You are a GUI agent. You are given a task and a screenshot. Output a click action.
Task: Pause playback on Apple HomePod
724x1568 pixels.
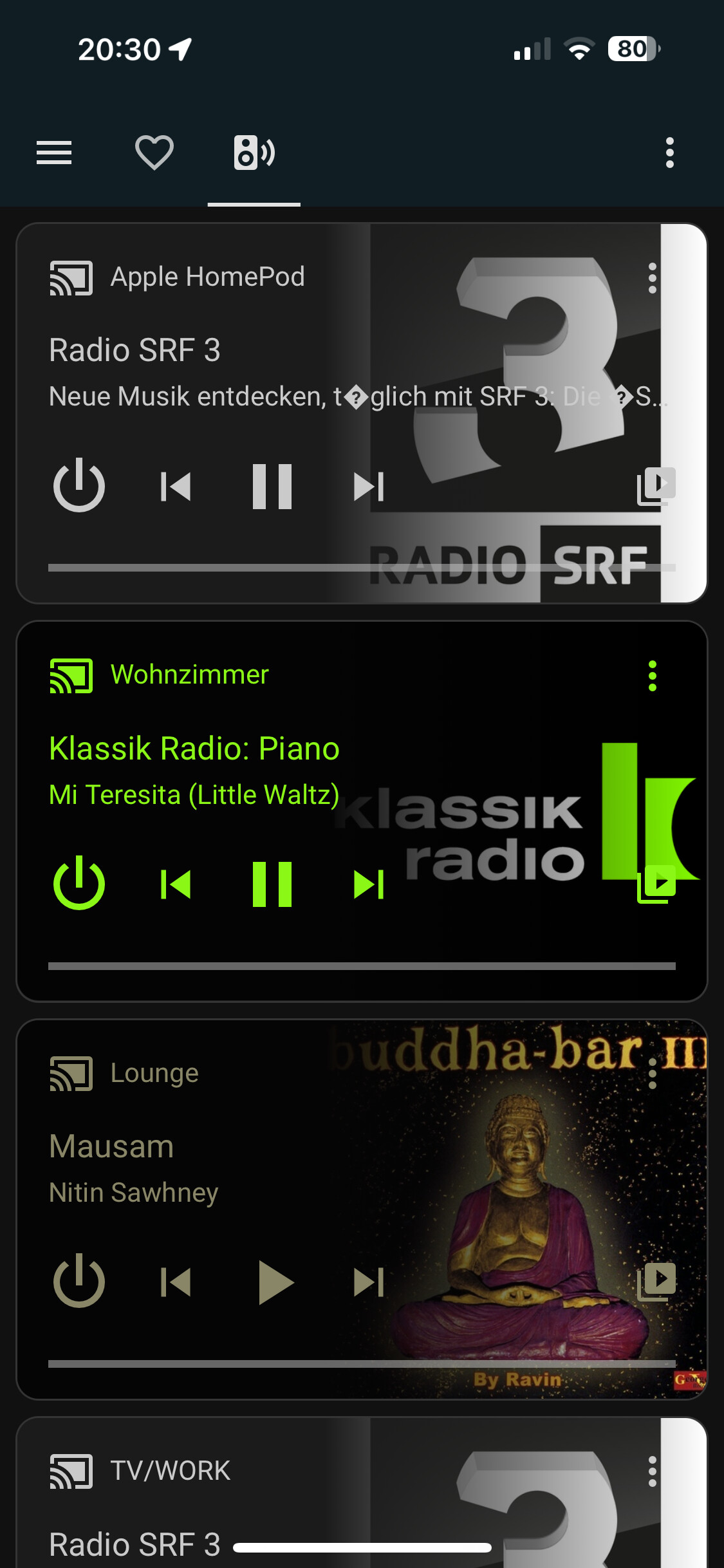click(272, 487)
